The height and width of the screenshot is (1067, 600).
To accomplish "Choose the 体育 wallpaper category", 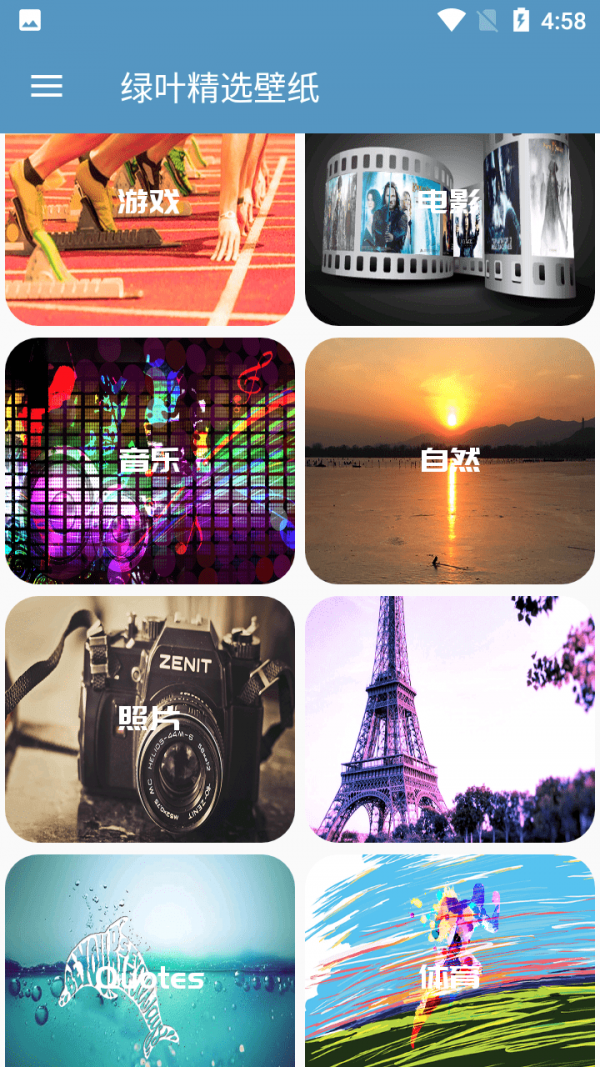I will point(450,961).
